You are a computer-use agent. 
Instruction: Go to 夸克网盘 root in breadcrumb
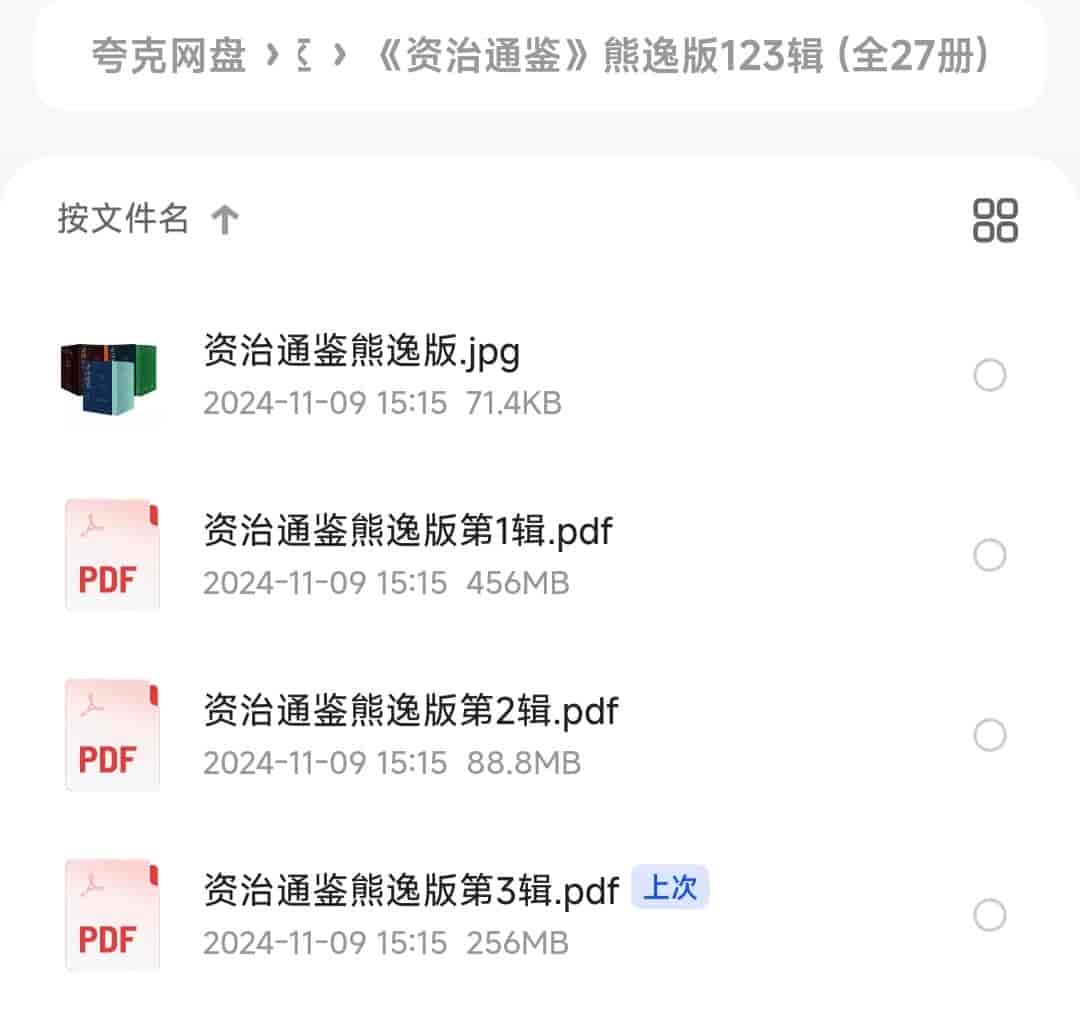(x=168, y=56)
